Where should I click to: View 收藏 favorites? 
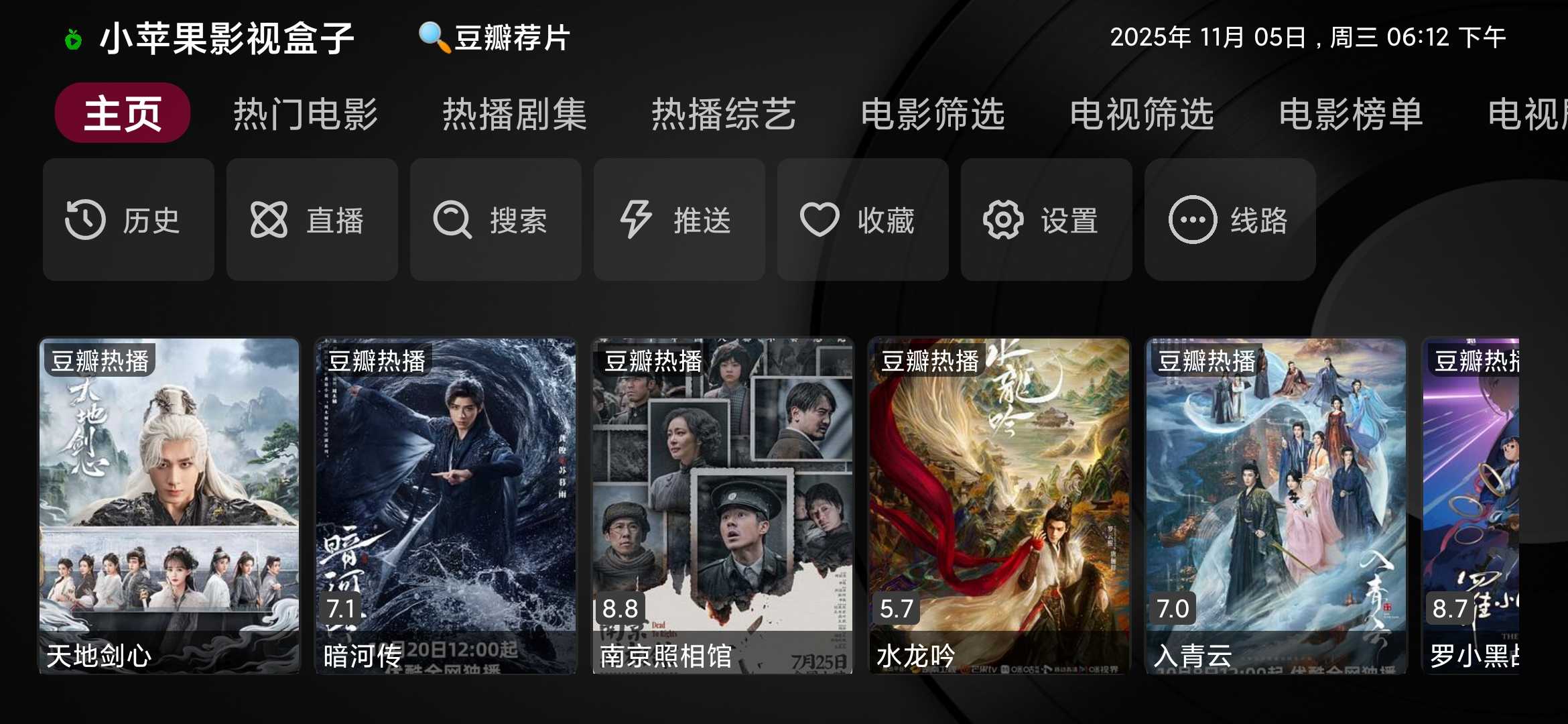[863, 220]
